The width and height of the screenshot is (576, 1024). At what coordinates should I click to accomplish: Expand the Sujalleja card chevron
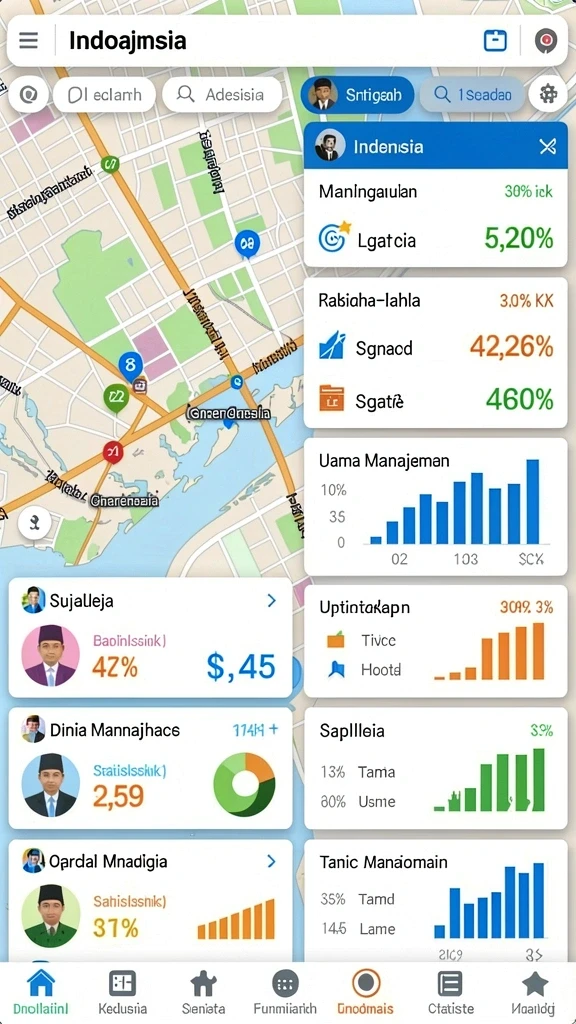pos(272,601)
